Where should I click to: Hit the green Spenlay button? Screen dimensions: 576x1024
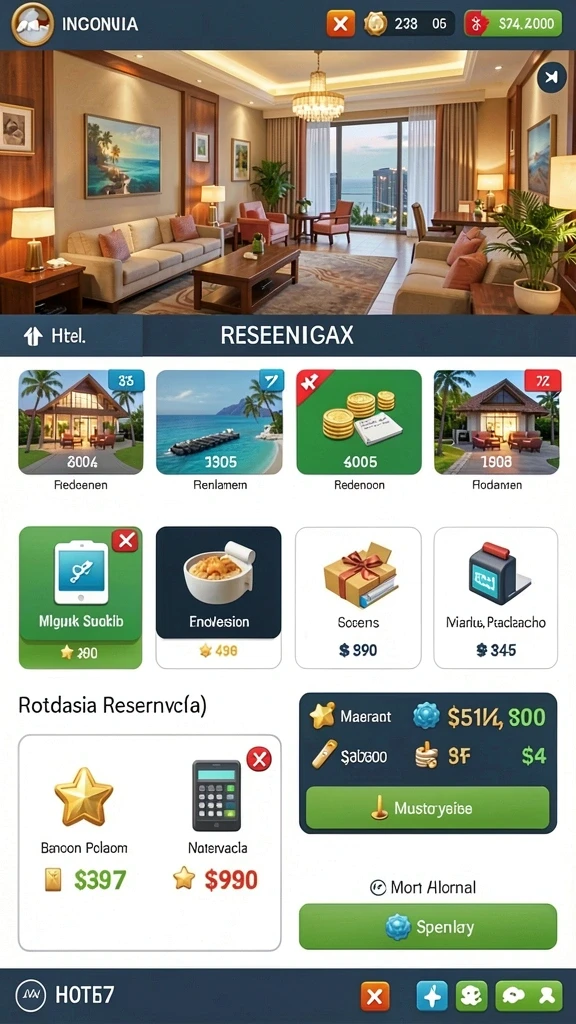point(428,927)
